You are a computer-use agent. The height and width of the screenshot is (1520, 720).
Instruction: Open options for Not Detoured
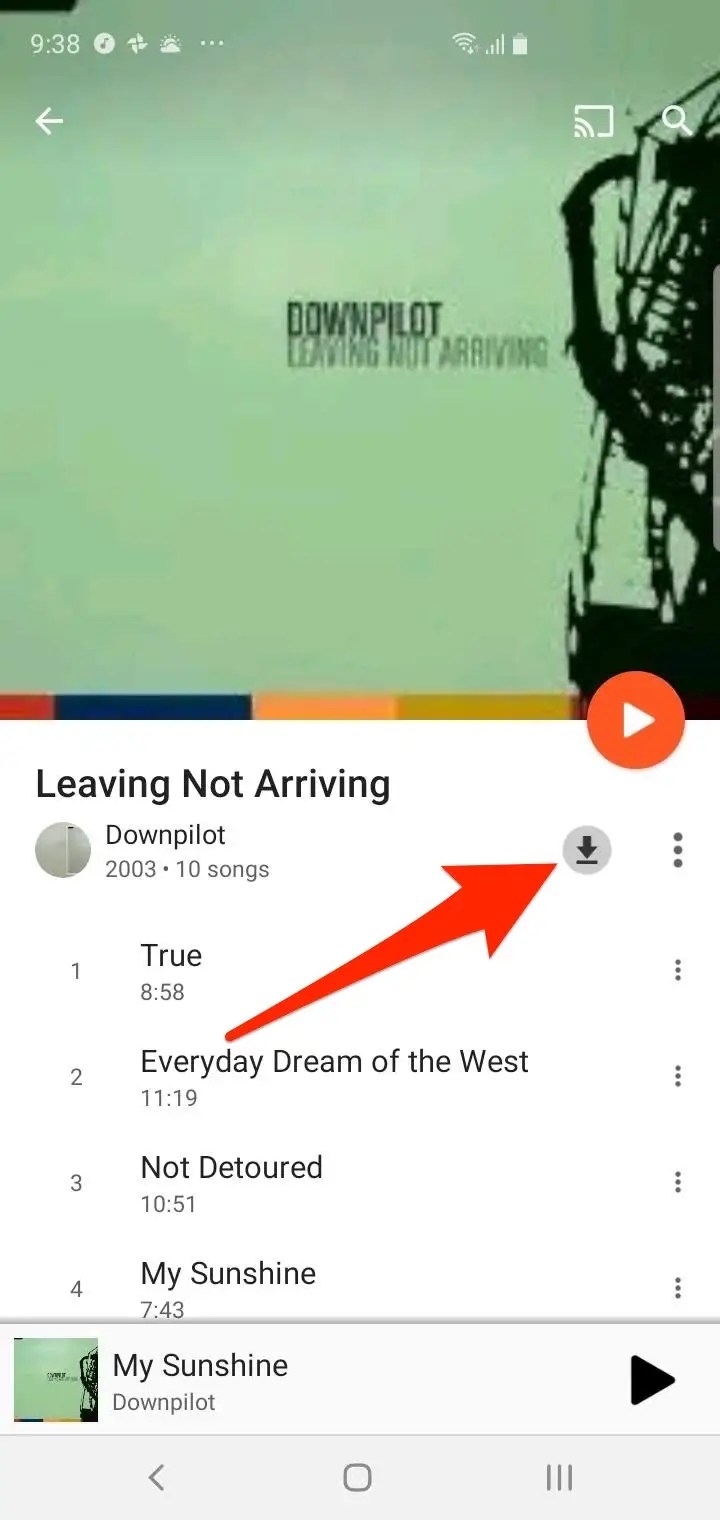tap(678, 1182)
